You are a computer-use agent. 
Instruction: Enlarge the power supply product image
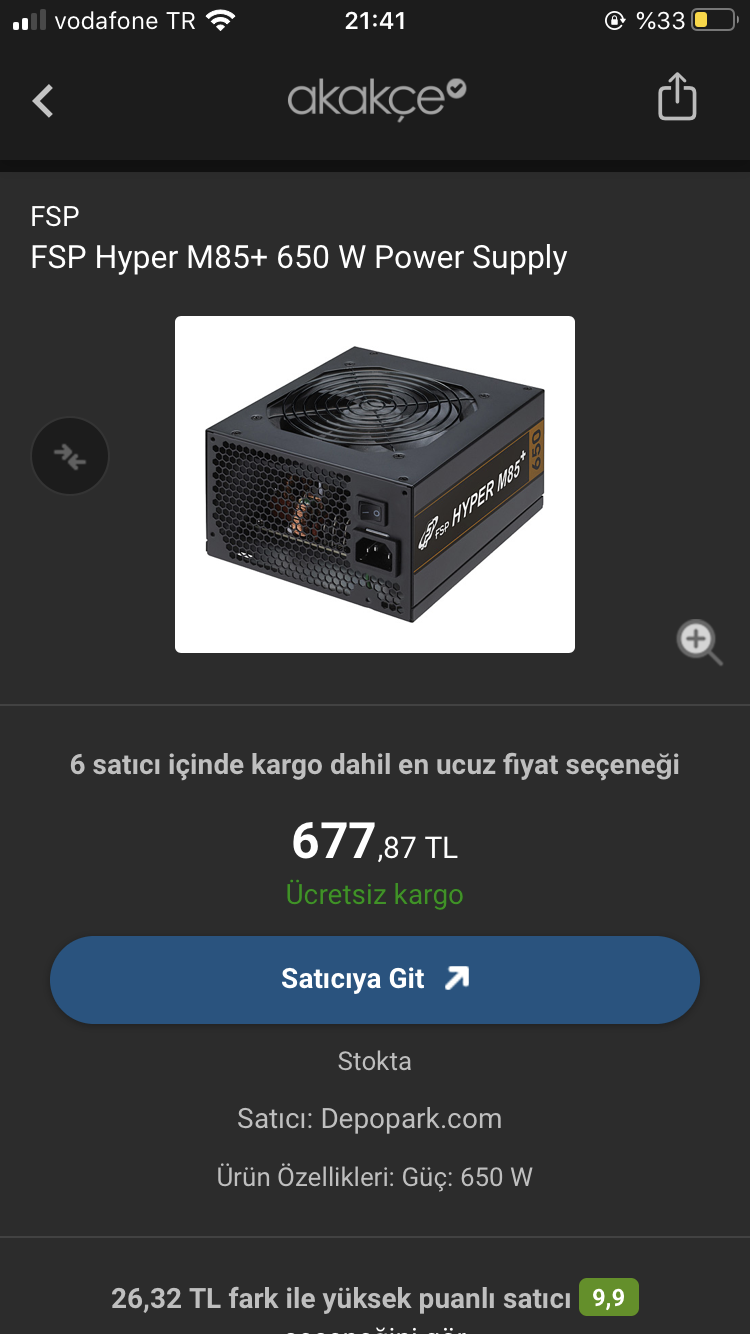click(375, 484)
